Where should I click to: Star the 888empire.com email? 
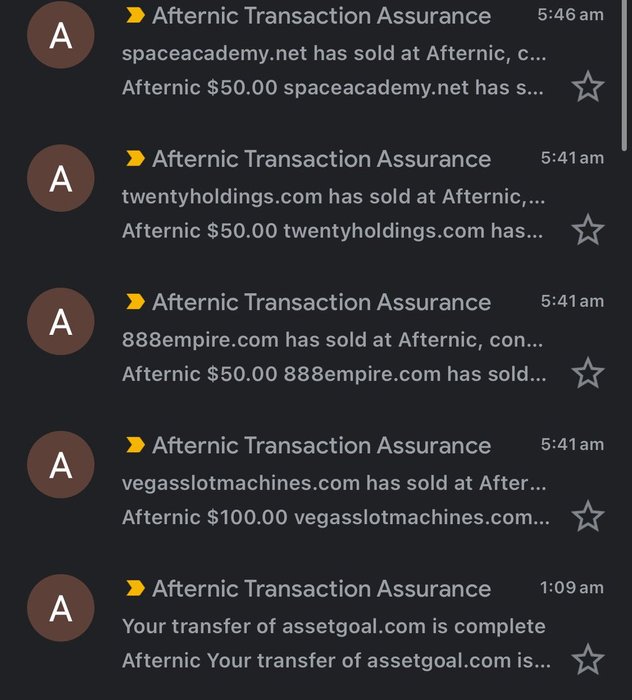(x=588, y=374)
